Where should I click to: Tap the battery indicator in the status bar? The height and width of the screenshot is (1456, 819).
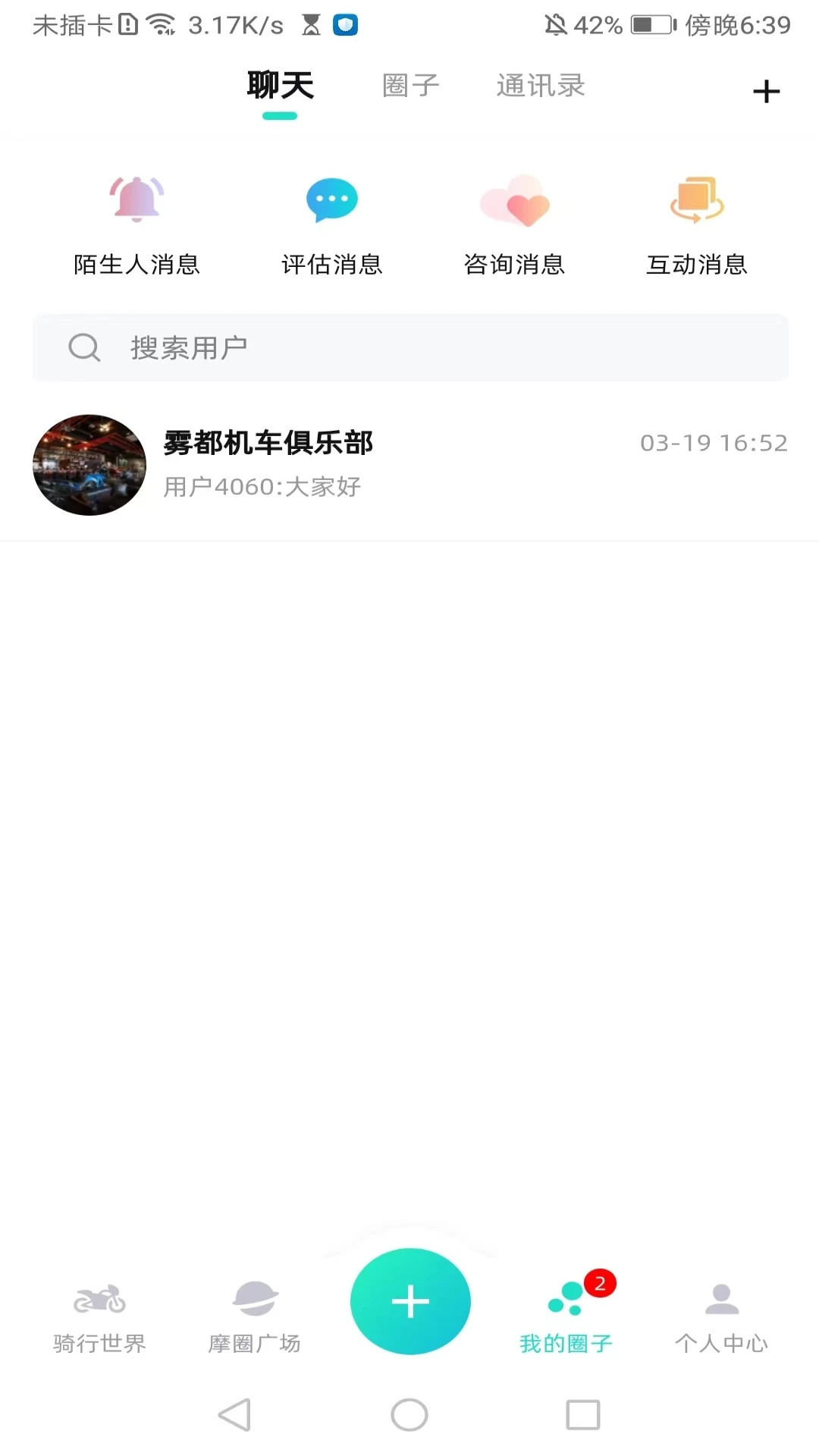pyautogui.click(x=650, y=24)
